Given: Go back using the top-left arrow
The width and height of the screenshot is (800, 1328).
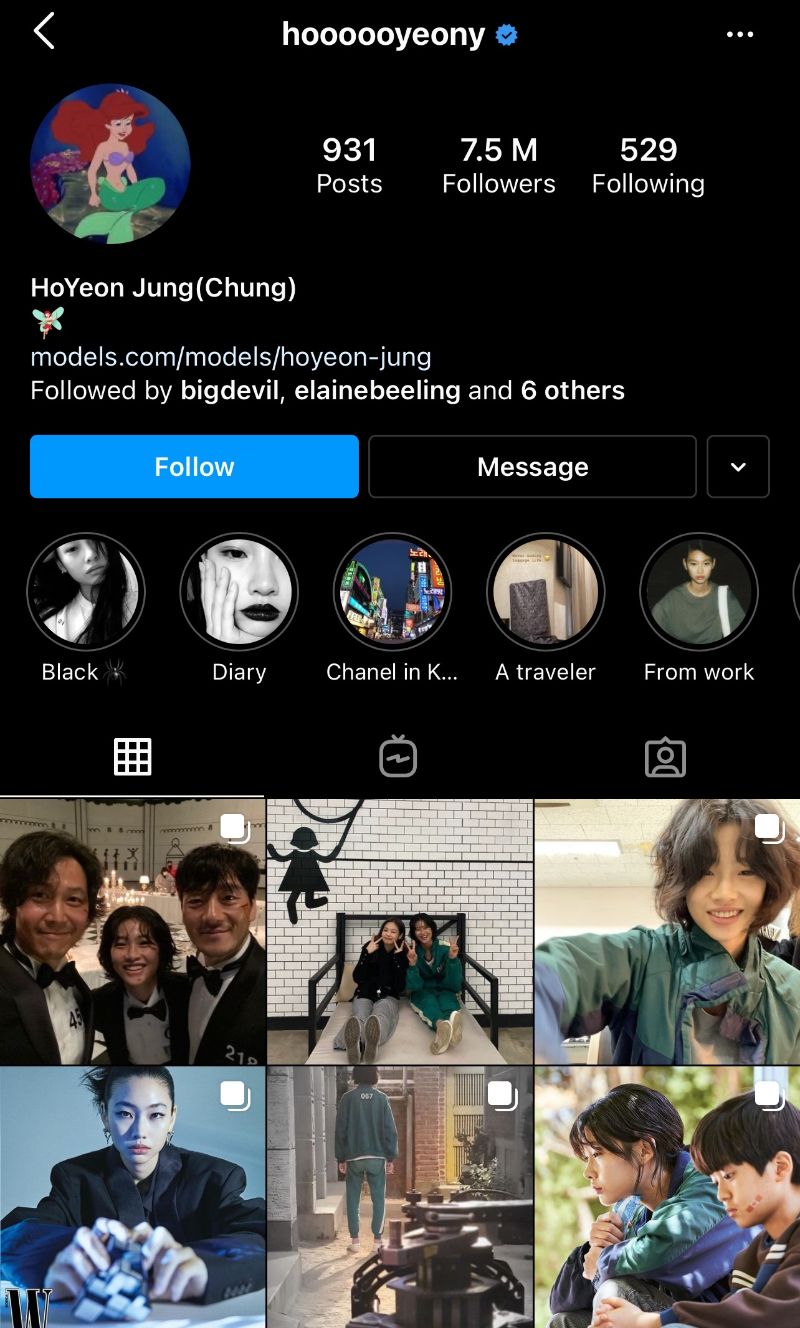Looking at the screenshot, I should coord(43,32).
